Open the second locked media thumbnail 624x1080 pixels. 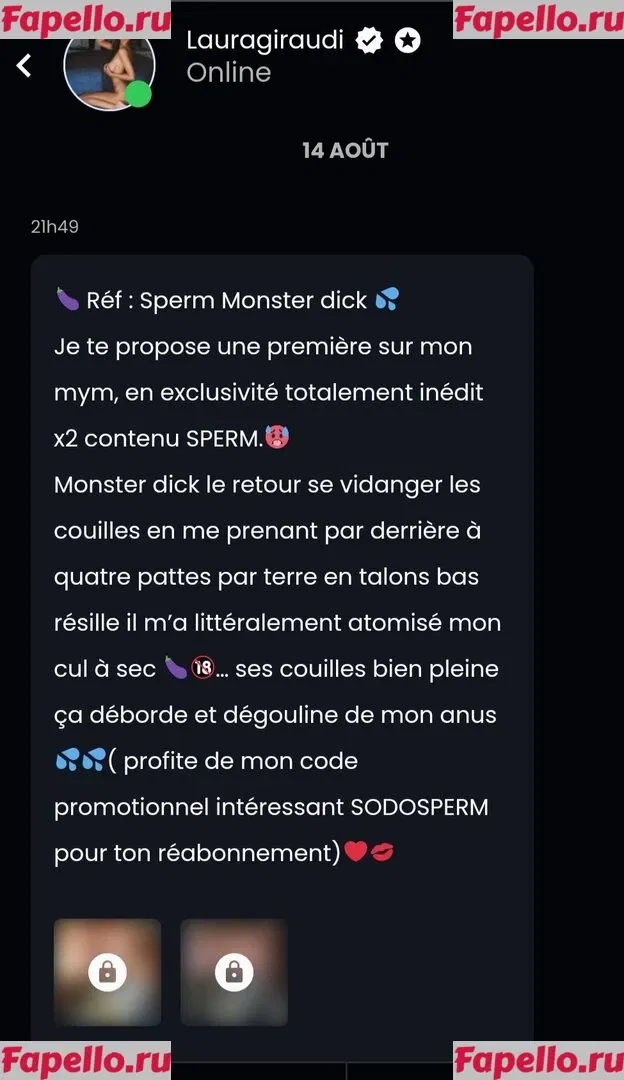point(233,971)
